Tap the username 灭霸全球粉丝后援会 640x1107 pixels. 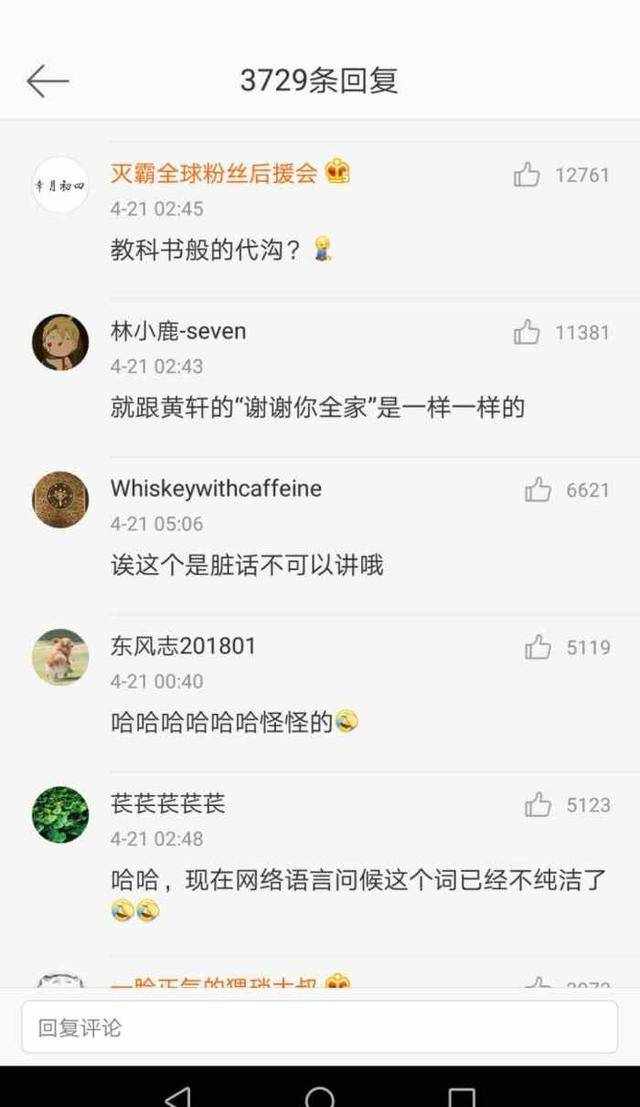(x=214, y=172)
